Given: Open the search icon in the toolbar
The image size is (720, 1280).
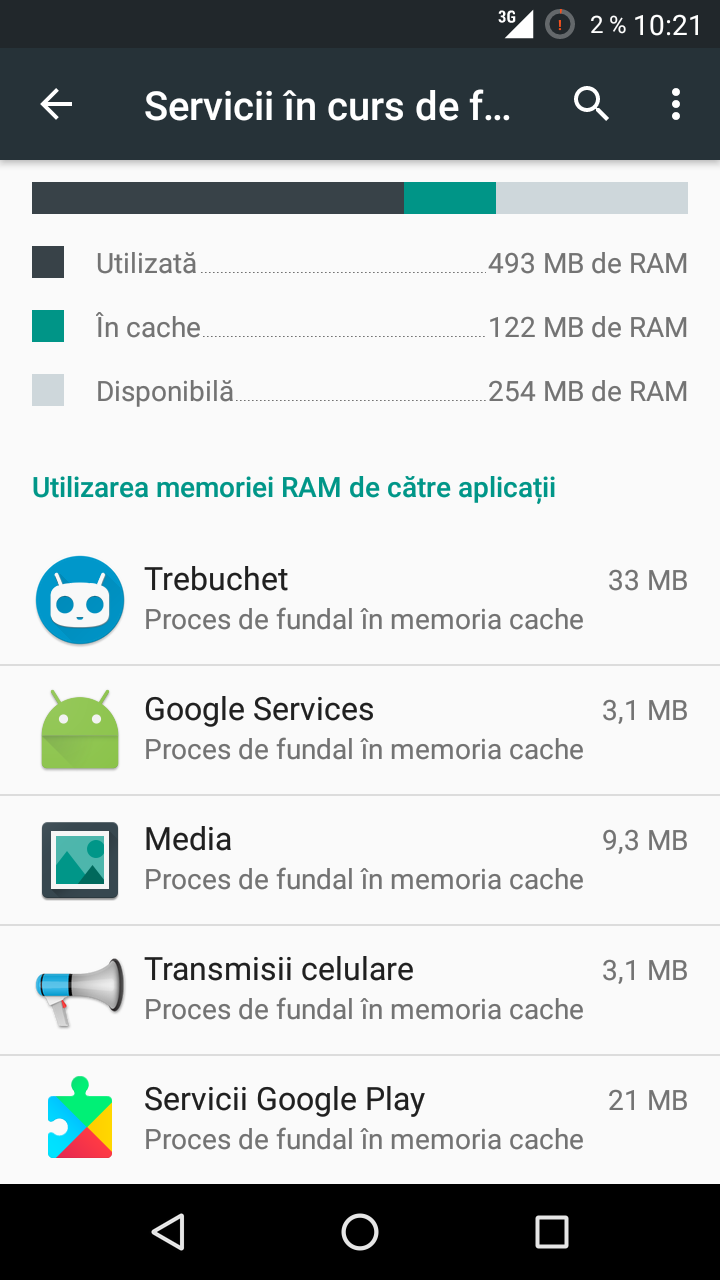Looking at the screenshot, I should pos(591,104).
